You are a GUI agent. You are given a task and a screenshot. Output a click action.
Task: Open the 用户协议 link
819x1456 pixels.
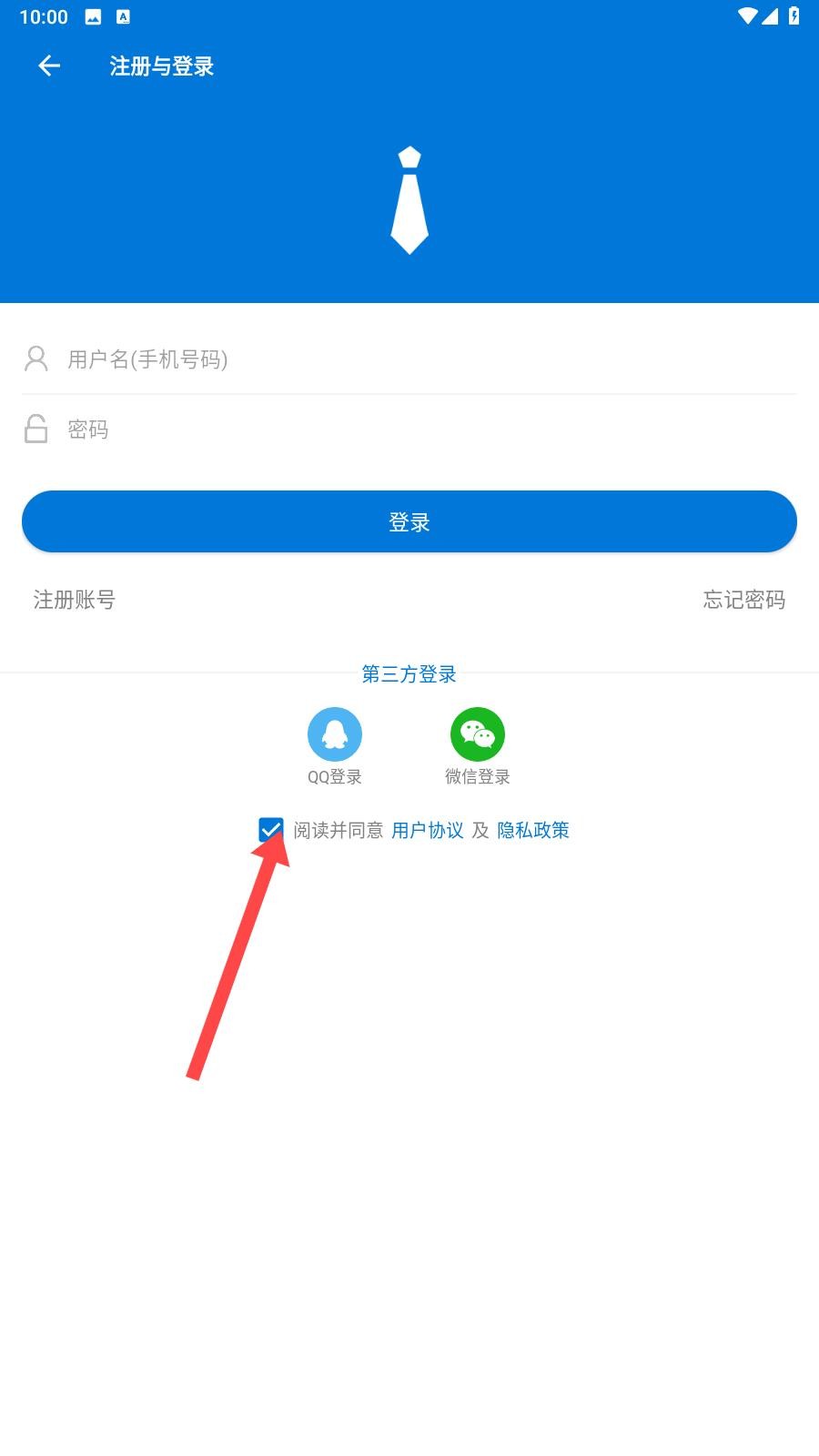[x=428, y=830]
